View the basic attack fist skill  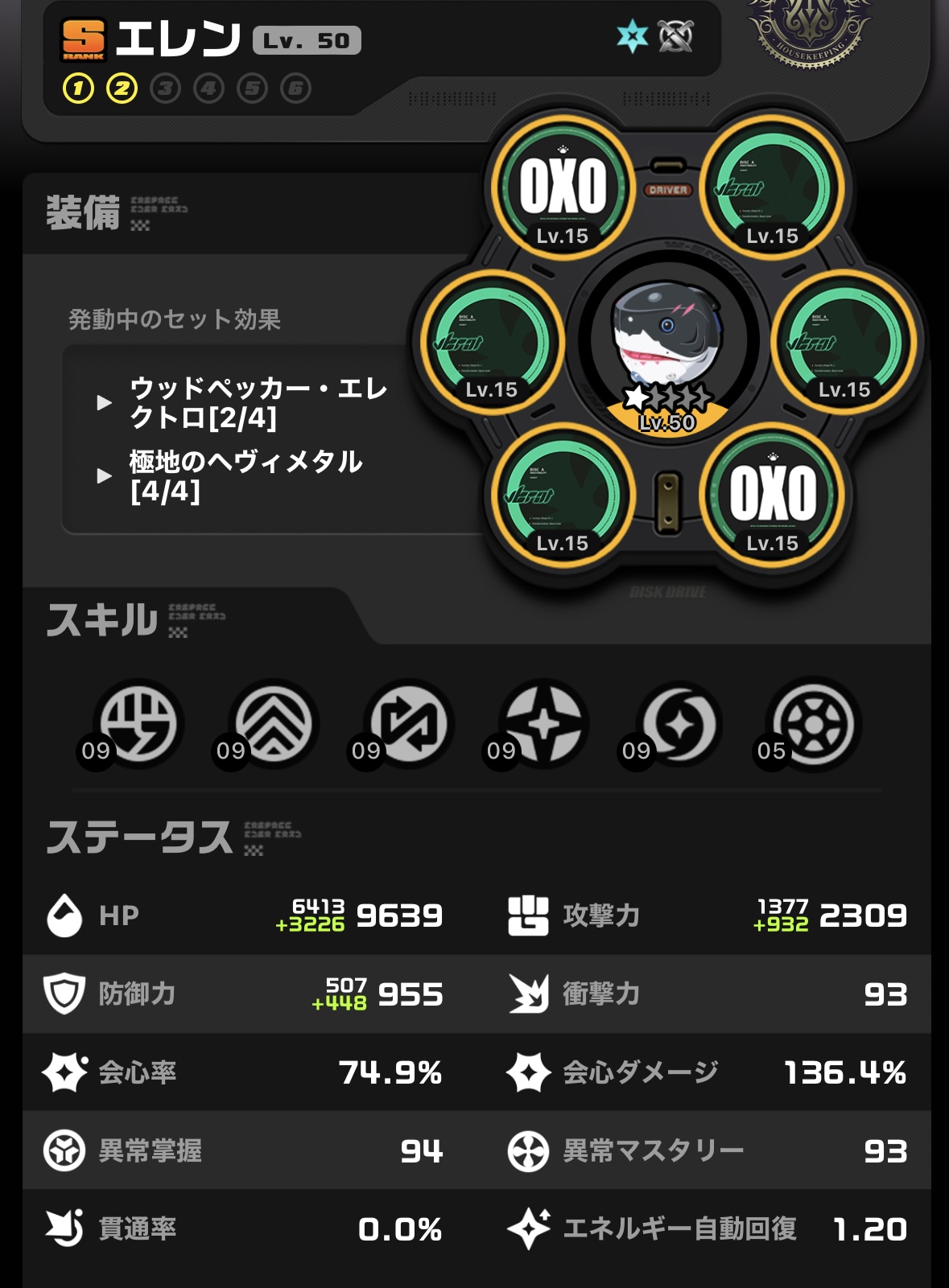click(x=138, y=722)
